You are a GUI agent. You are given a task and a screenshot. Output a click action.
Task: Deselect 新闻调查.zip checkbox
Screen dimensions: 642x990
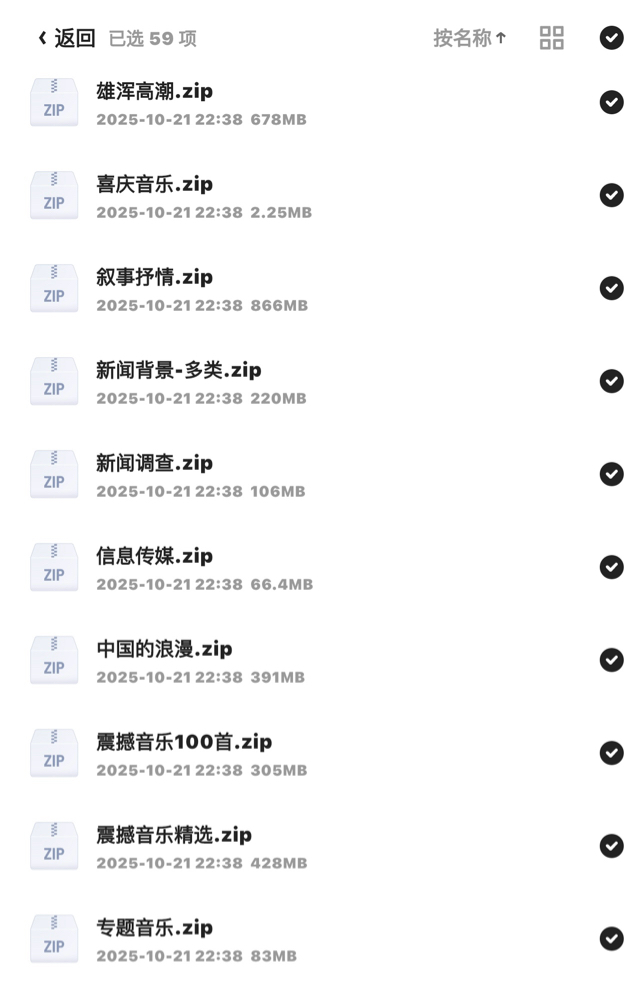[612, 474]
